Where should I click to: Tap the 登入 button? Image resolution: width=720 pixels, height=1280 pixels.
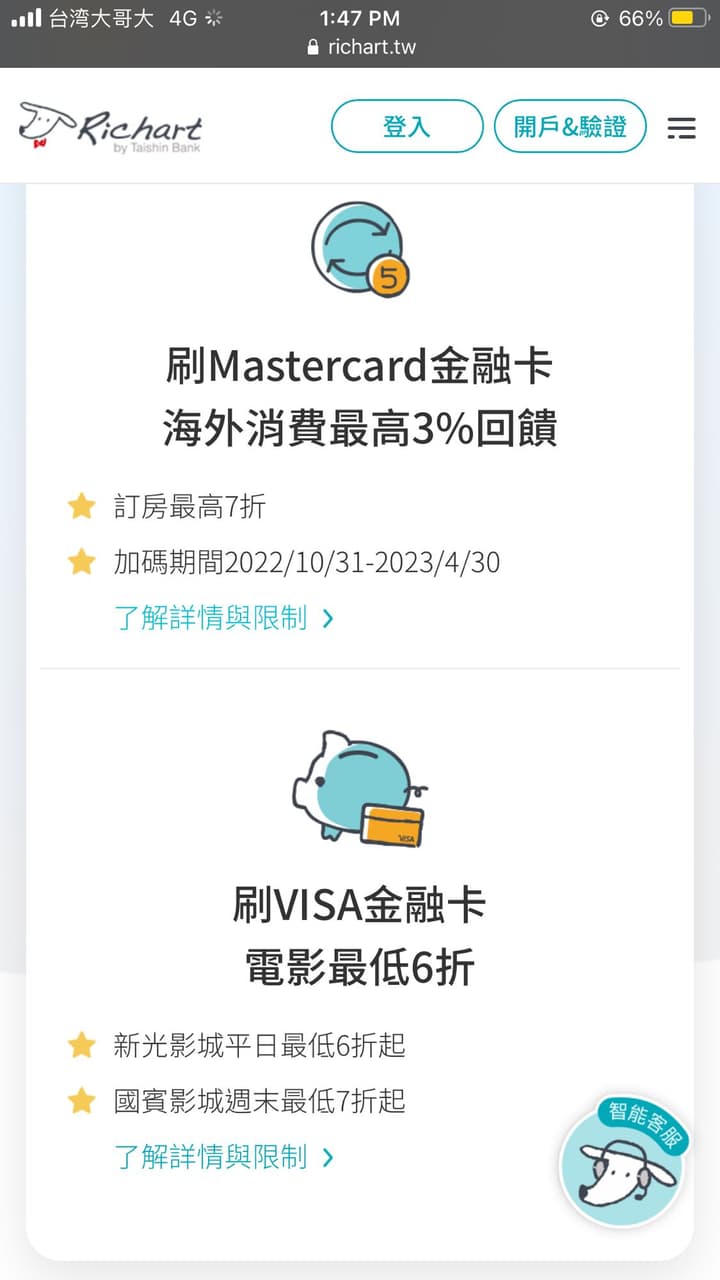pos(406,125)
